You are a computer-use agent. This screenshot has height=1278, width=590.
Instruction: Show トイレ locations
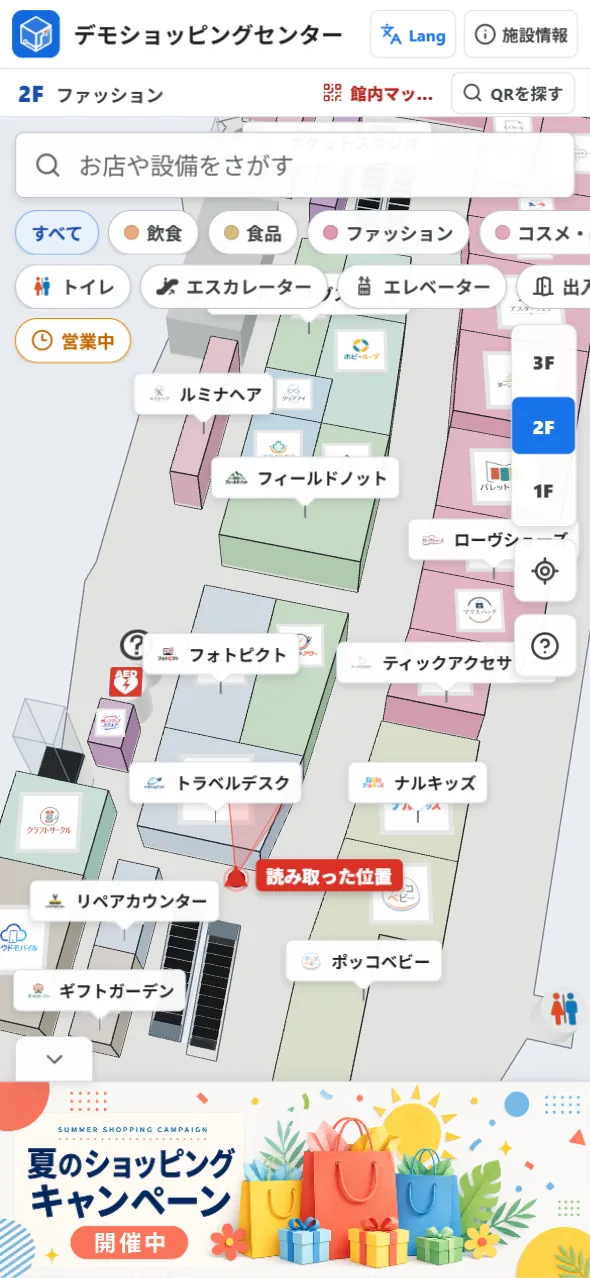pos(73,287)
